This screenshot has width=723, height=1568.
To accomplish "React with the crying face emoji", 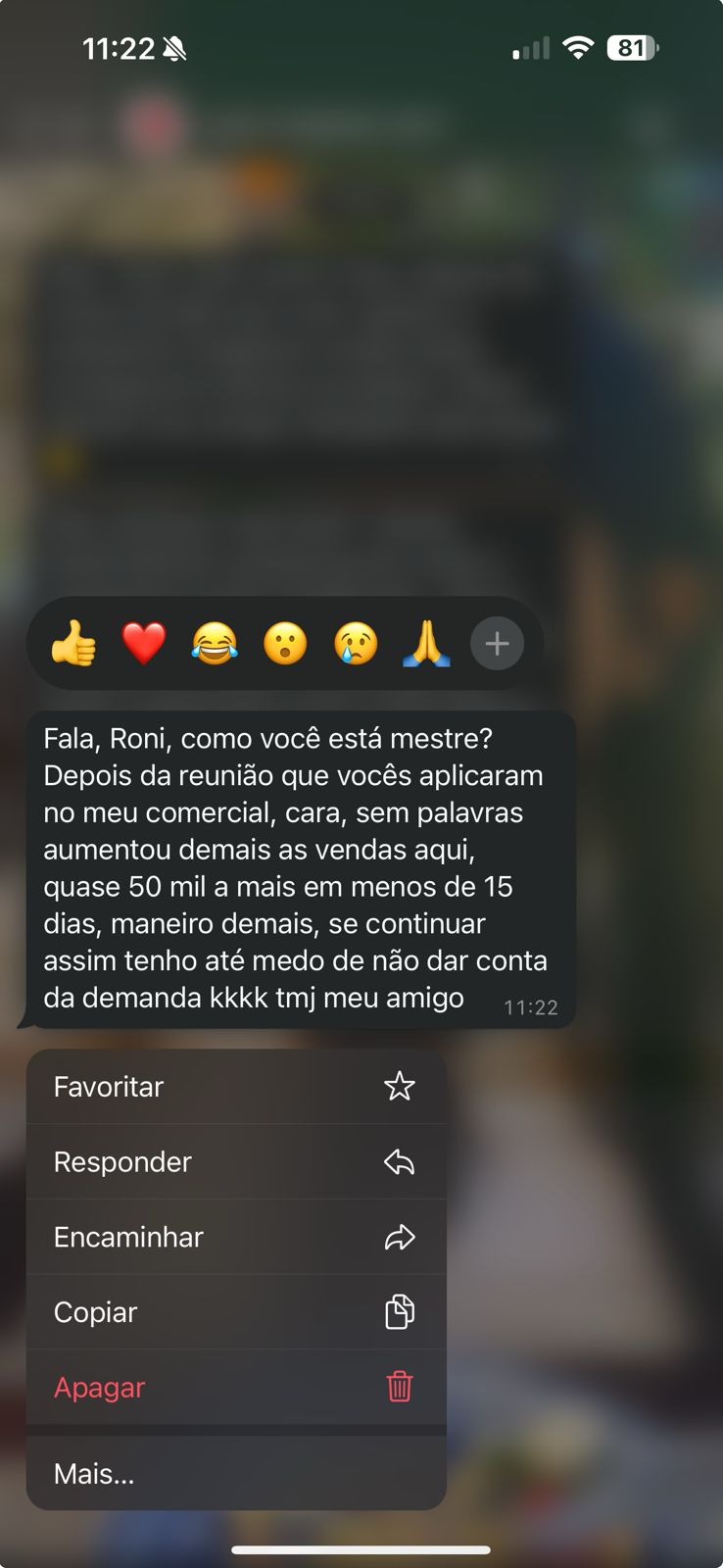I will [356, 644].
